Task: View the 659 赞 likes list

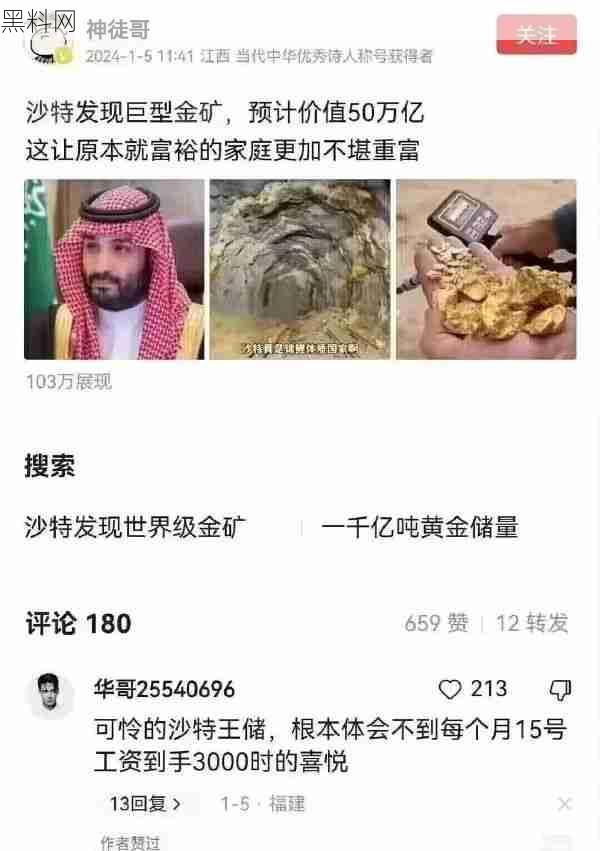Action: (436, 623)
